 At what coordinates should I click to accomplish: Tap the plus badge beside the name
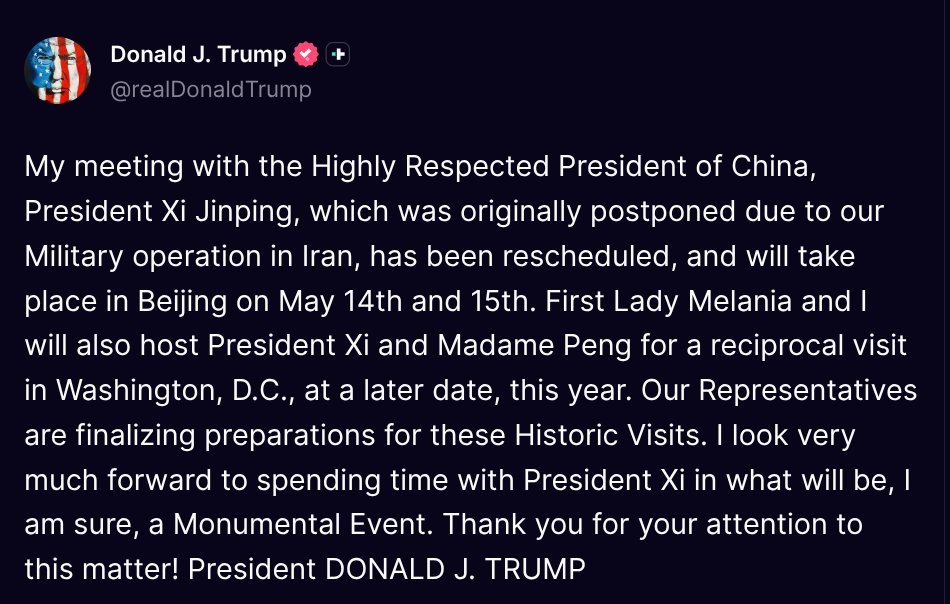[338, 55]
